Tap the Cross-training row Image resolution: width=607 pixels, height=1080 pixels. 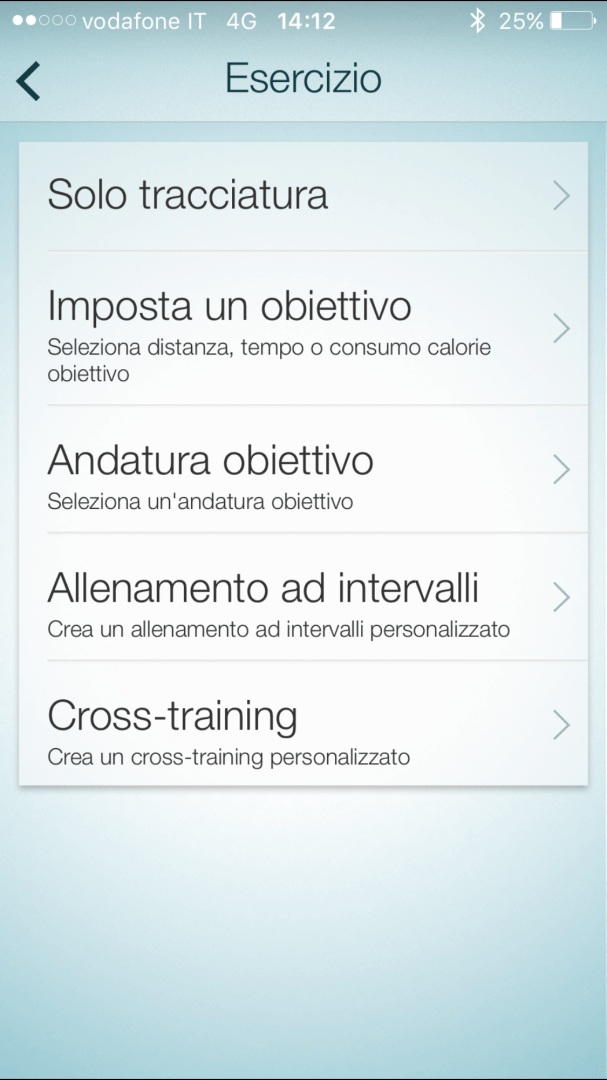303,725
